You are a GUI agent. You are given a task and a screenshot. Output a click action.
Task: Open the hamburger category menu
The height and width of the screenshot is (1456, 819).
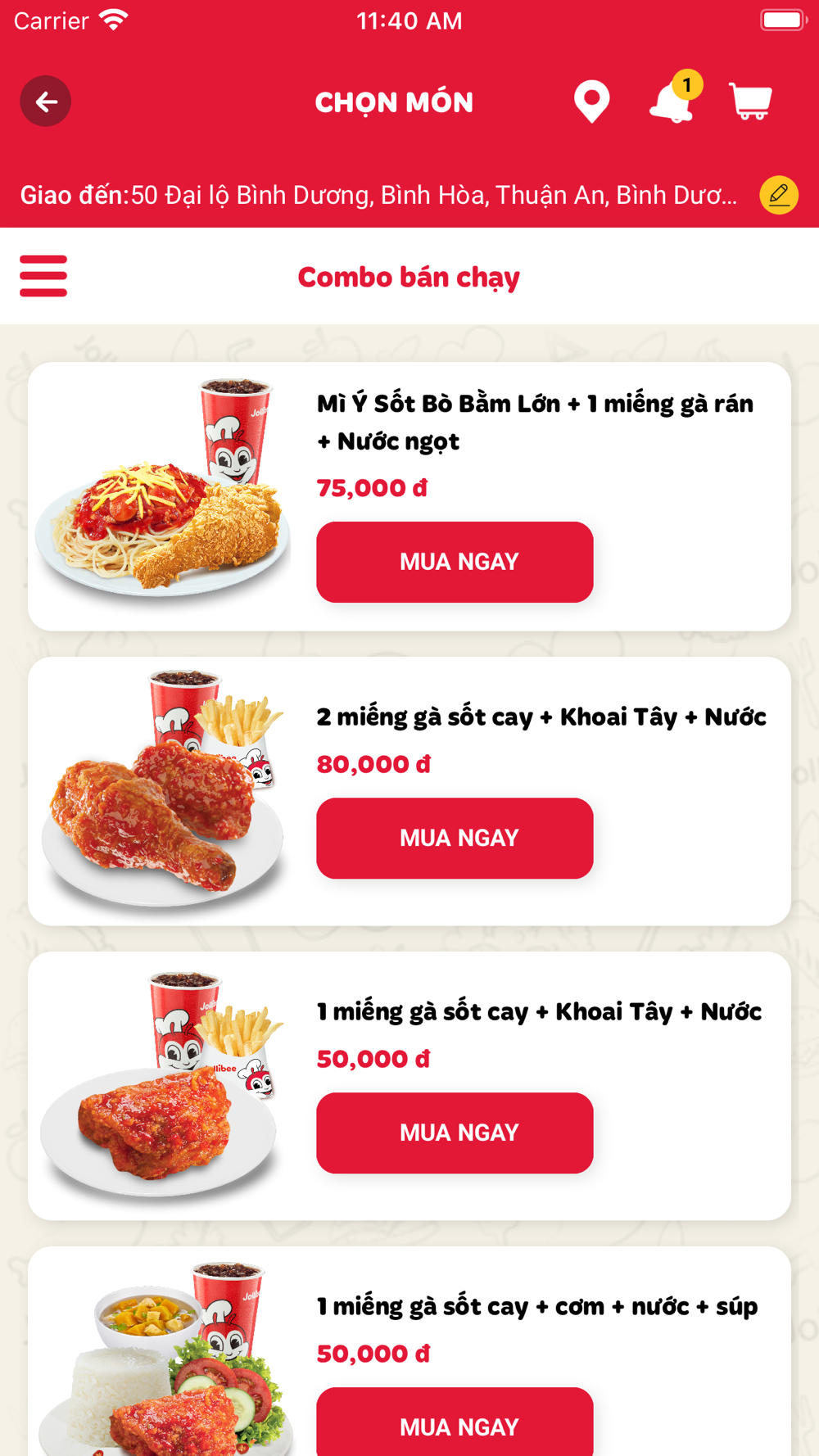coord(43,275)
